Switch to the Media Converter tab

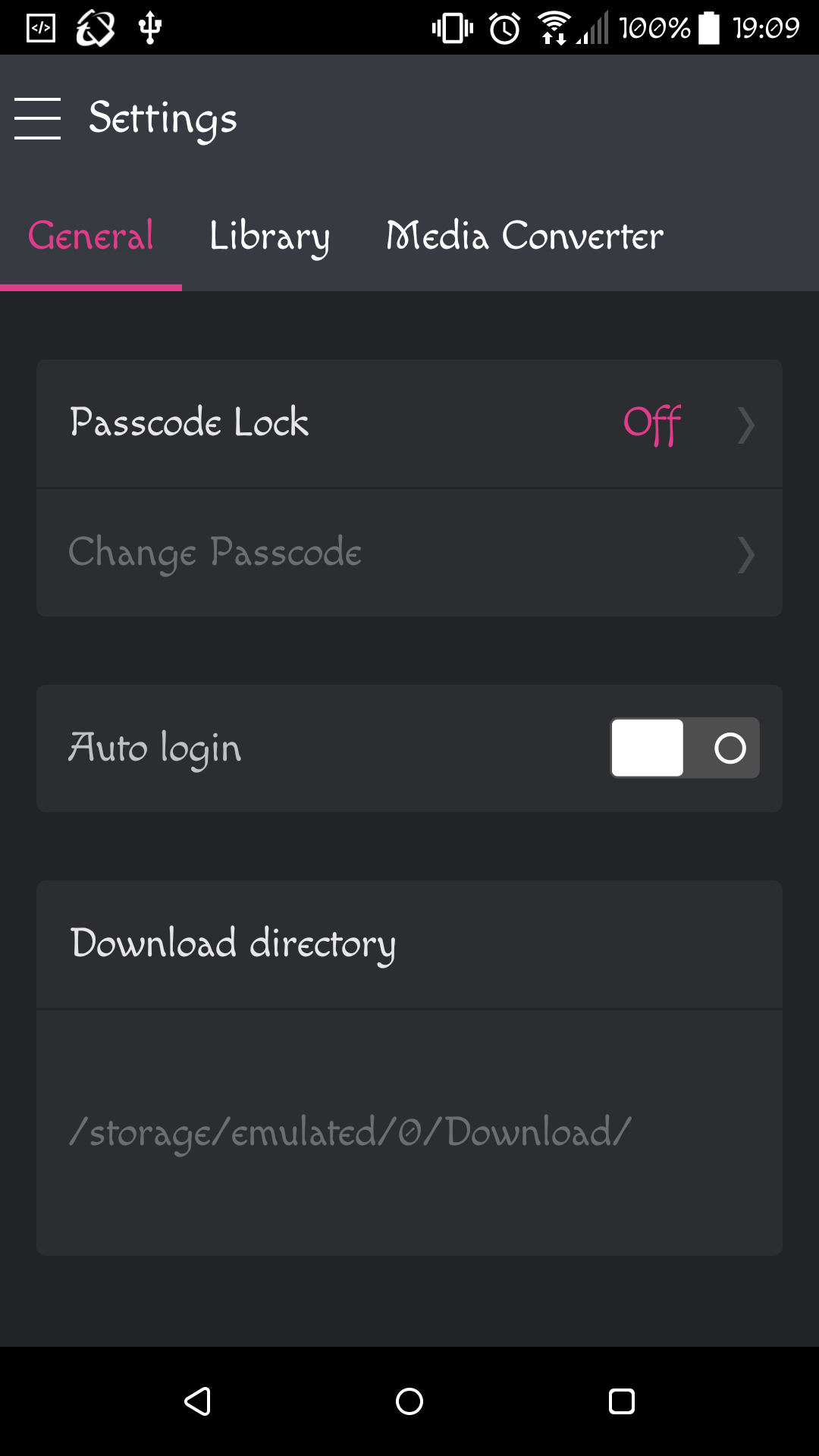pyautogui.click(x=525, y=236)
